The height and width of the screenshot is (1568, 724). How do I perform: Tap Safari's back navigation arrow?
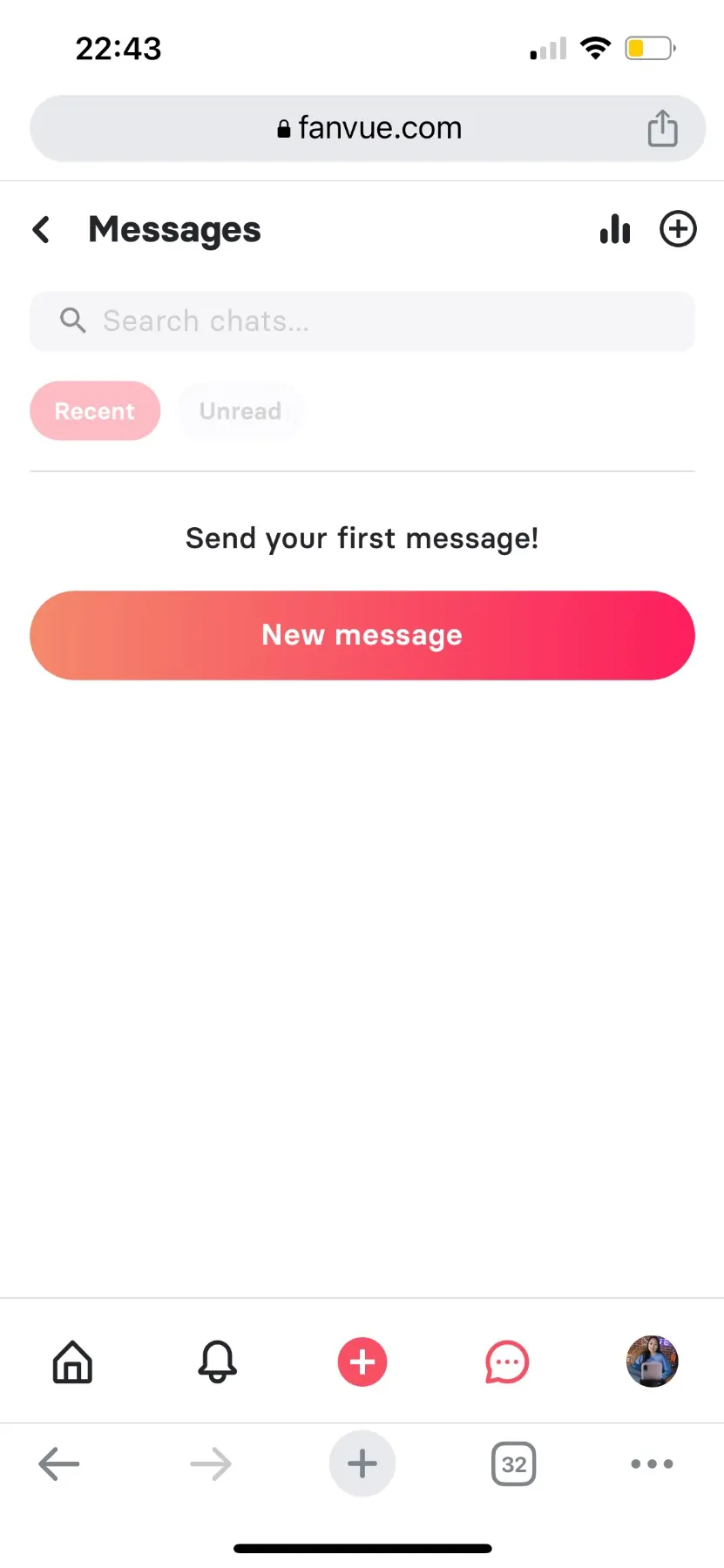click(x=58, y=1464)
